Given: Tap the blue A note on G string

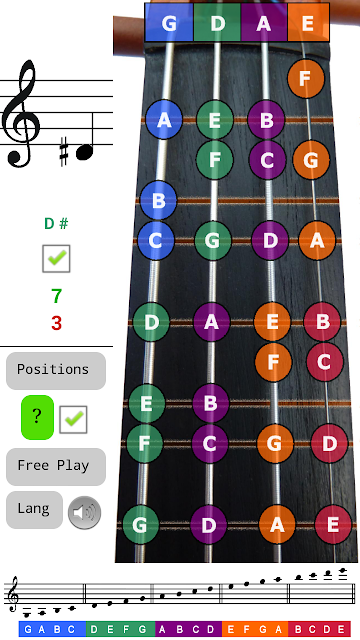Looking at the screenshot, I should [164, 120].
